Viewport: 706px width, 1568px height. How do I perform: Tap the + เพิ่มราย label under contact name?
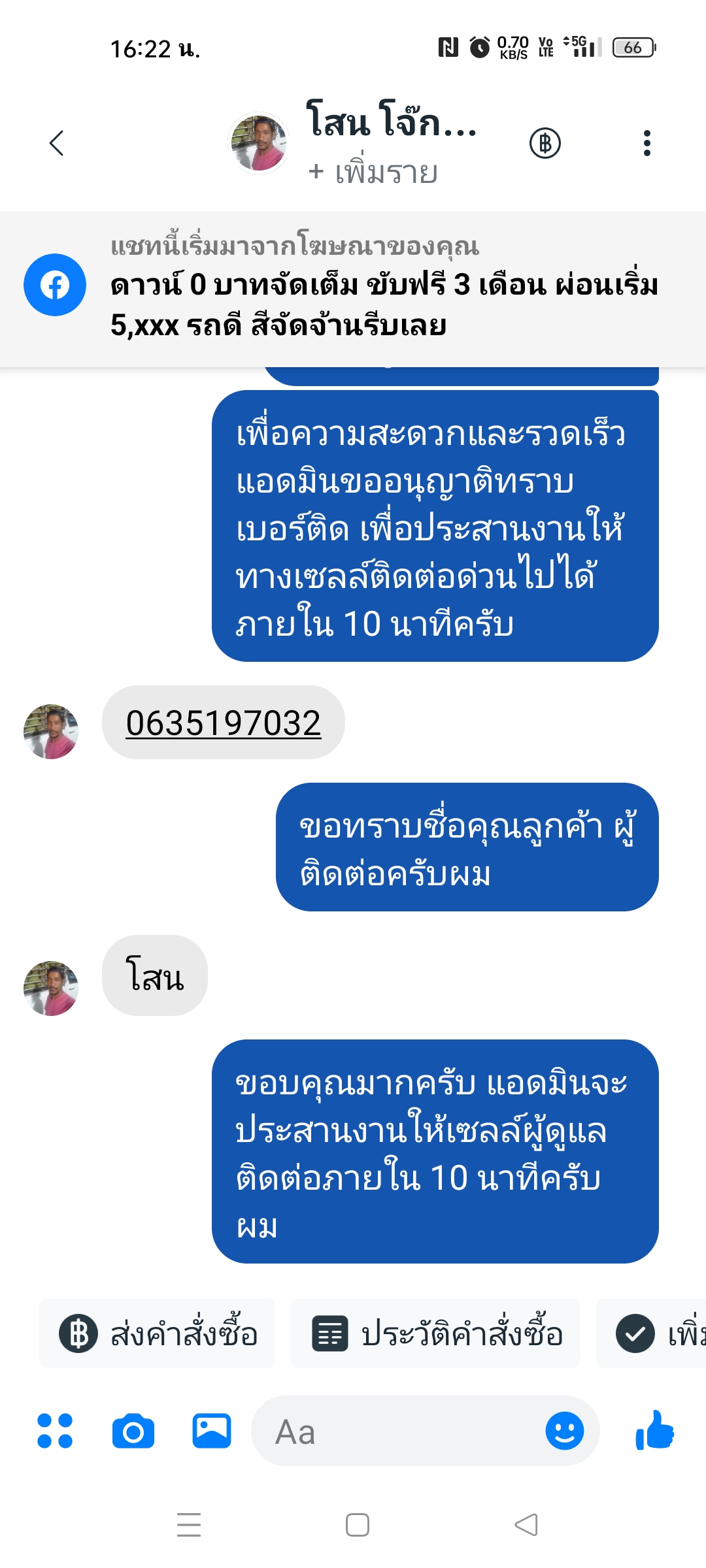[373, 172]
